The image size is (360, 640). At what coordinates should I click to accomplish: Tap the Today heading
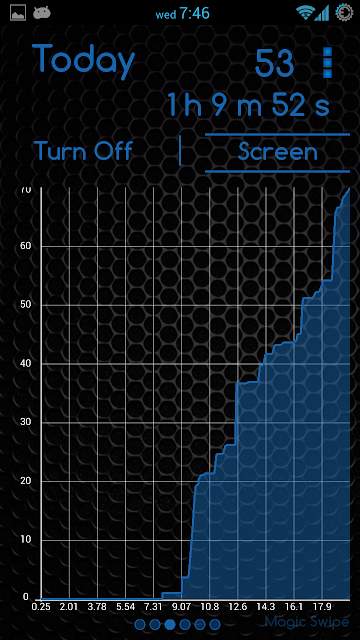click(83, 60)
